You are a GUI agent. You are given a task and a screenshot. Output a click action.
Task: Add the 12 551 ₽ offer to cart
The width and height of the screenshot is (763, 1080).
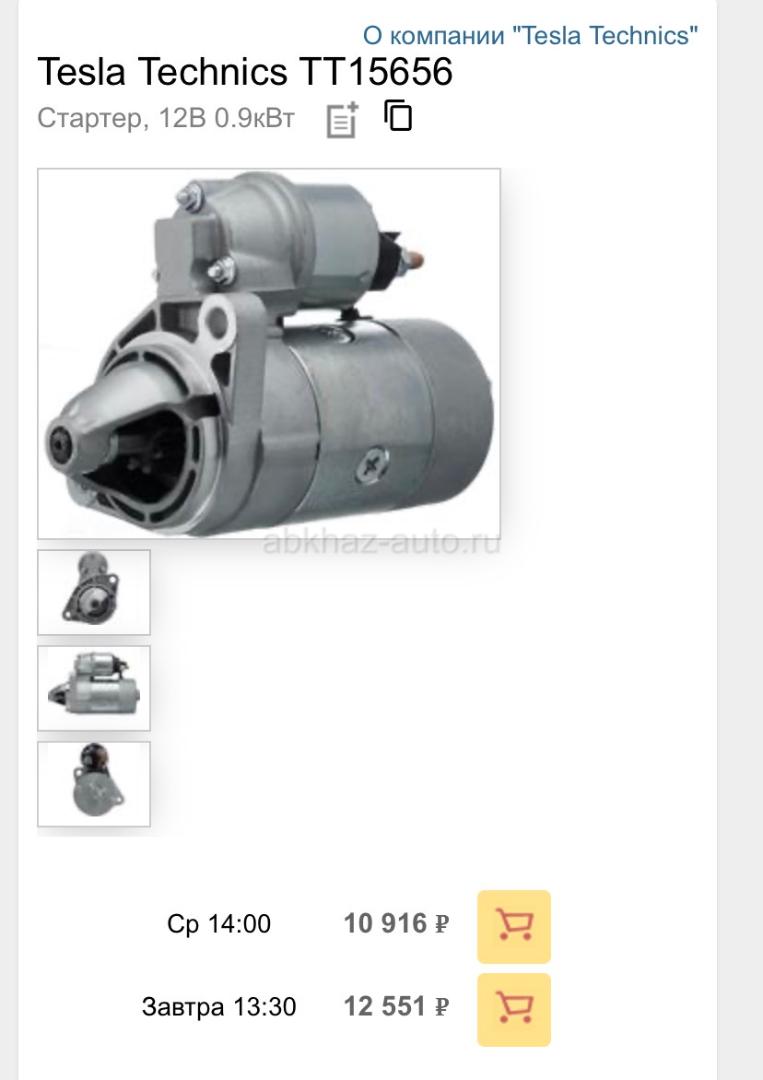coord(514,1008)
